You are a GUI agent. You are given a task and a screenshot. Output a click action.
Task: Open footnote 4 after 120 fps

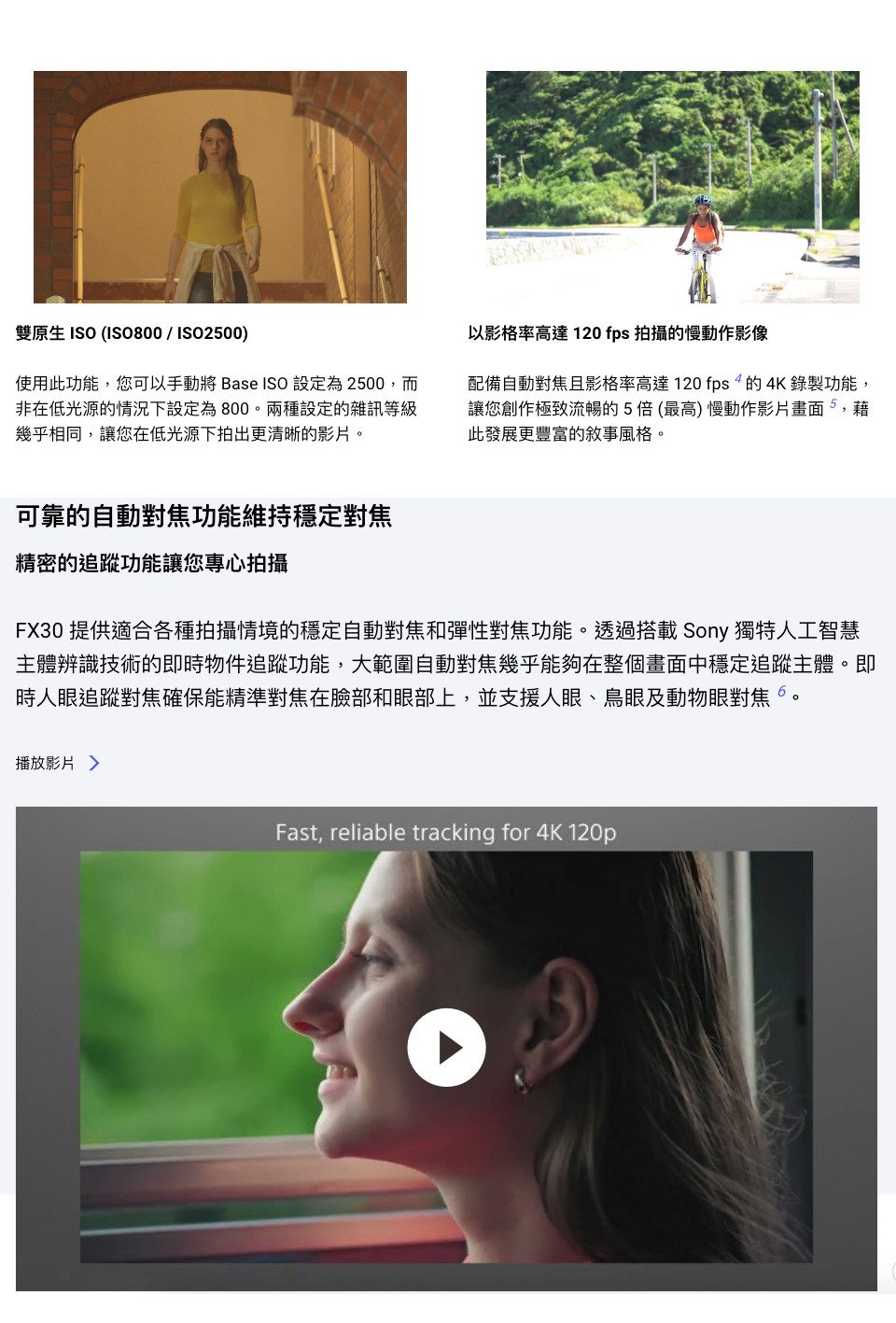point(737,379)
